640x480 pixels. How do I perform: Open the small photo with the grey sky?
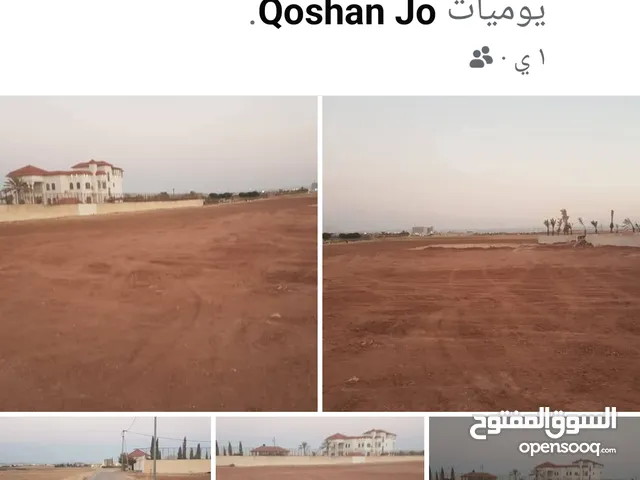(534, 448)
